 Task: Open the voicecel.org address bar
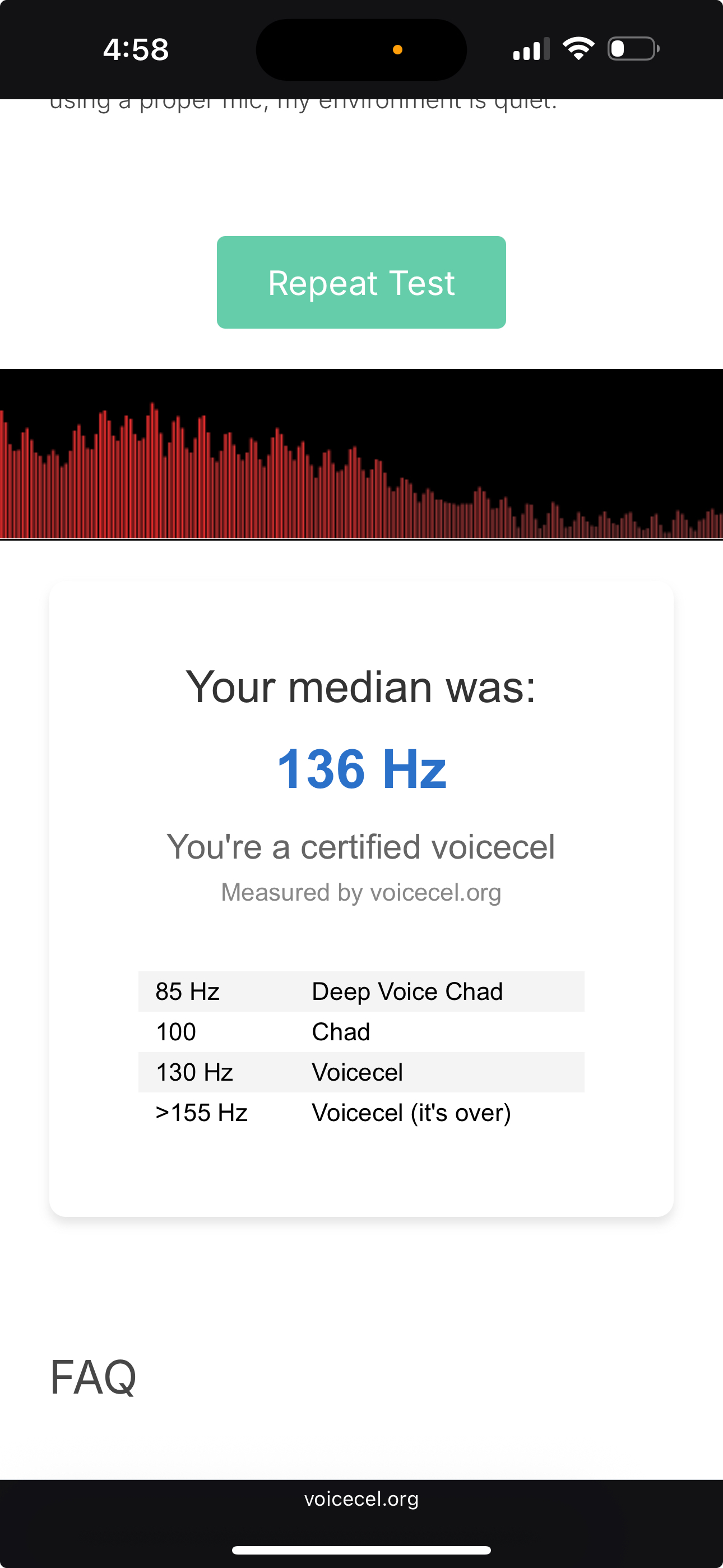pyautogui.click(x=361, y=1499)
